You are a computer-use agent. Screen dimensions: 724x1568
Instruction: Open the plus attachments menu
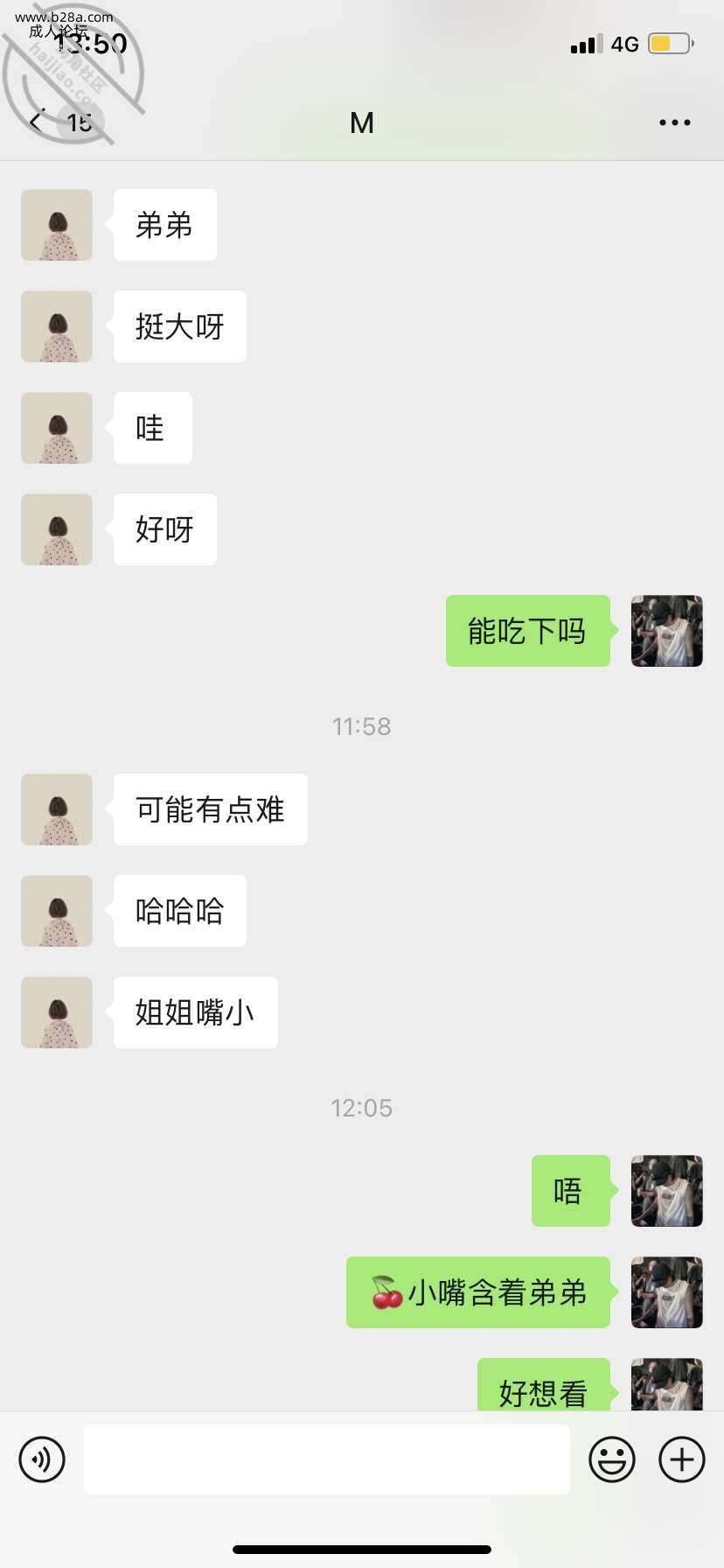(681, 1459)
